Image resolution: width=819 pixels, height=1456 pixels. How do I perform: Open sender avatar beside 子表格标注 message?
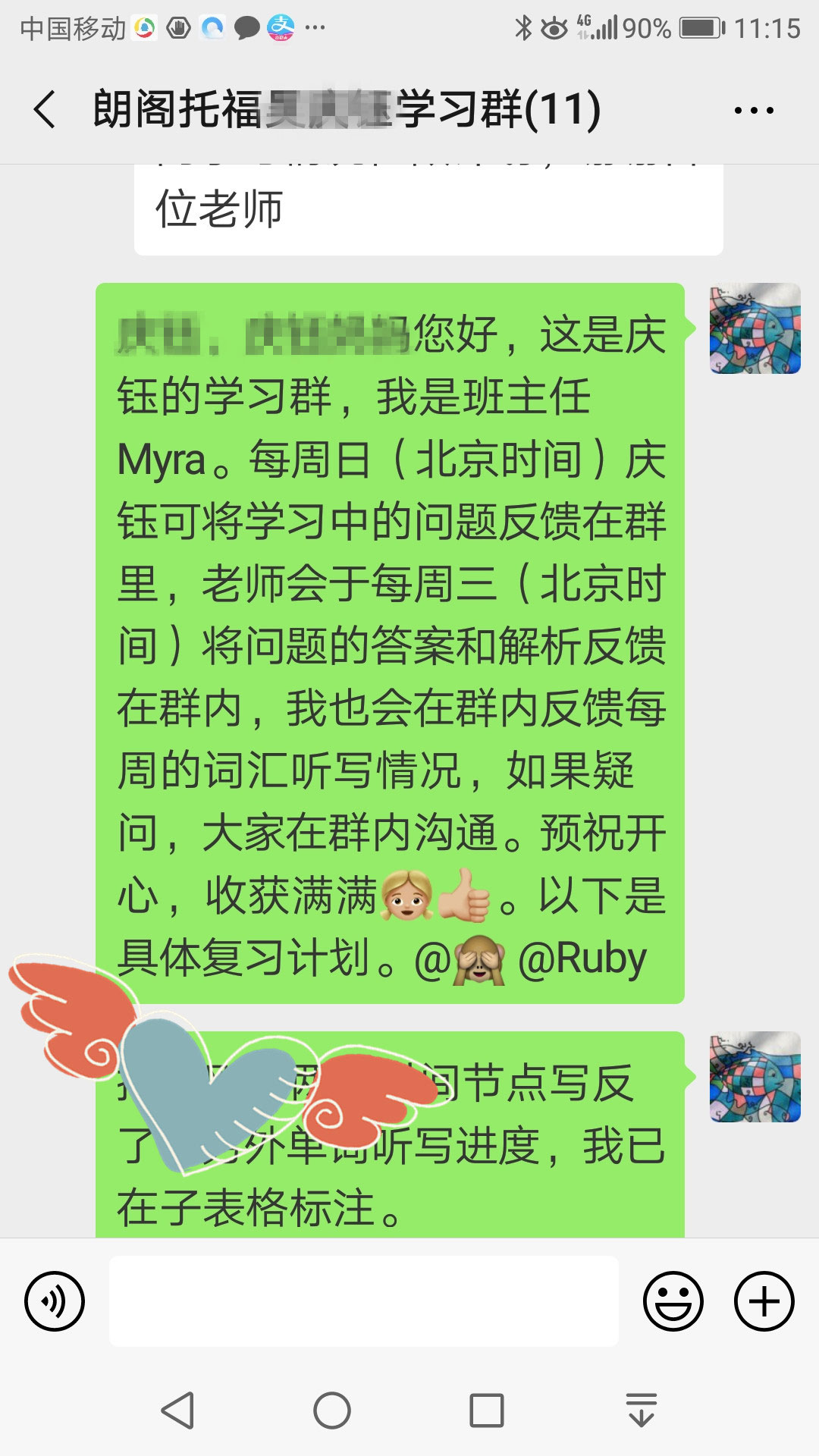coord(755,1077)
